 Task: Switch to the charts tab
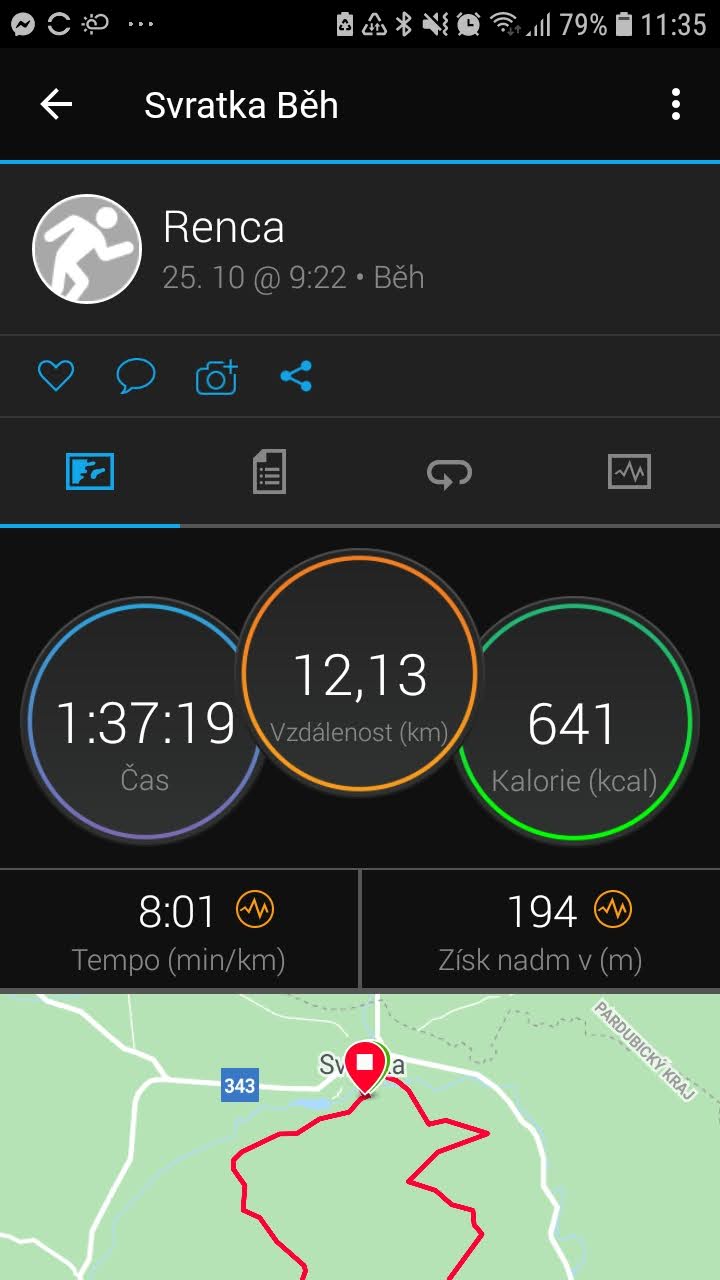point(629,471)
